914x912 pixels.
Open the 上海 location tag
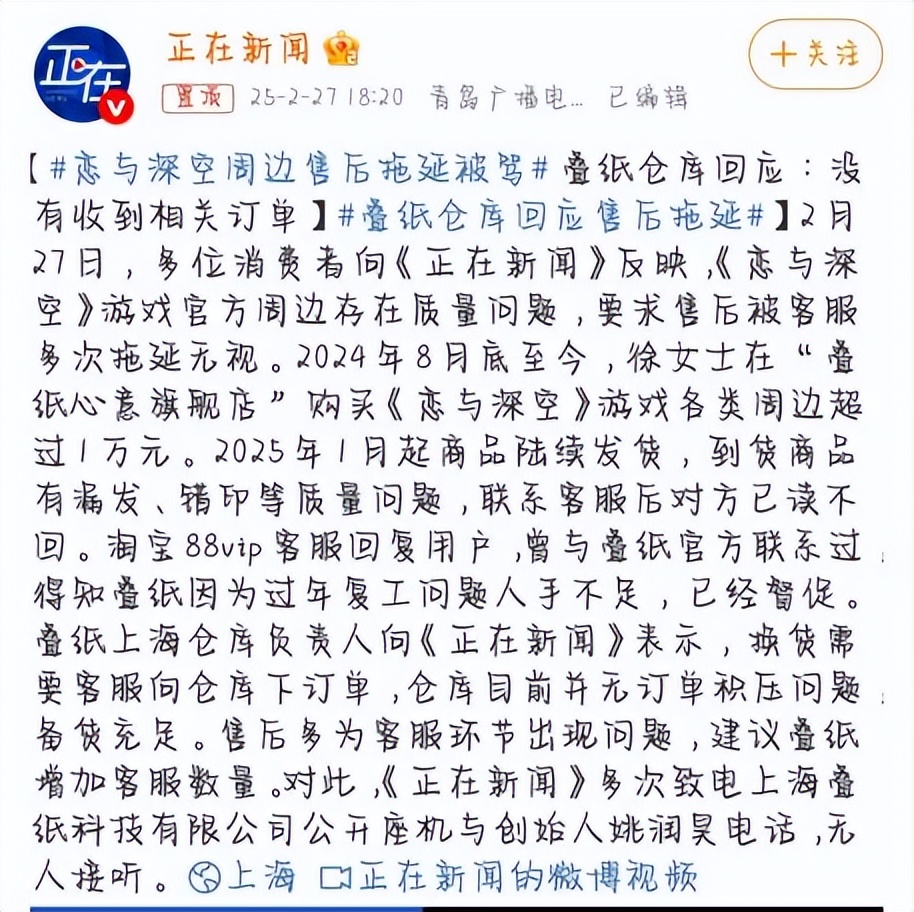pyautogui.click(x=242, y=878)
